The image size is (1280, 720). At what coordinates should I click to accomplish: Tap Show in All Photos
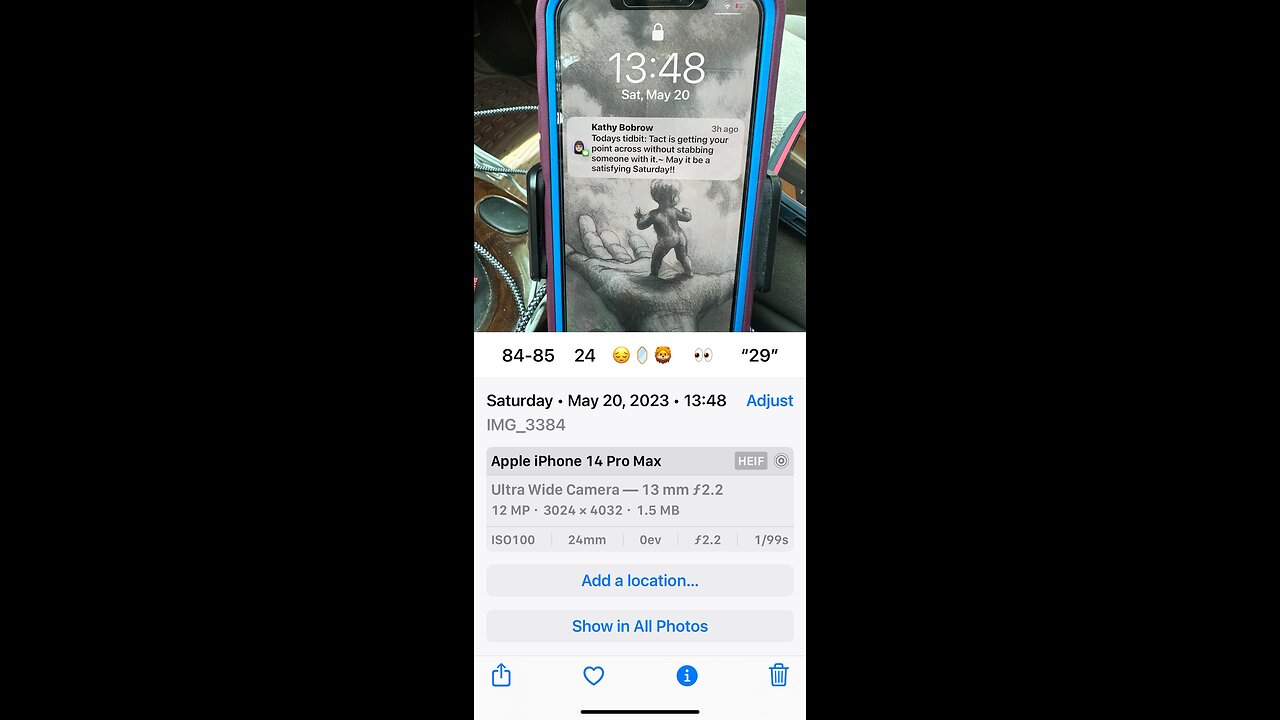(640, 626)
